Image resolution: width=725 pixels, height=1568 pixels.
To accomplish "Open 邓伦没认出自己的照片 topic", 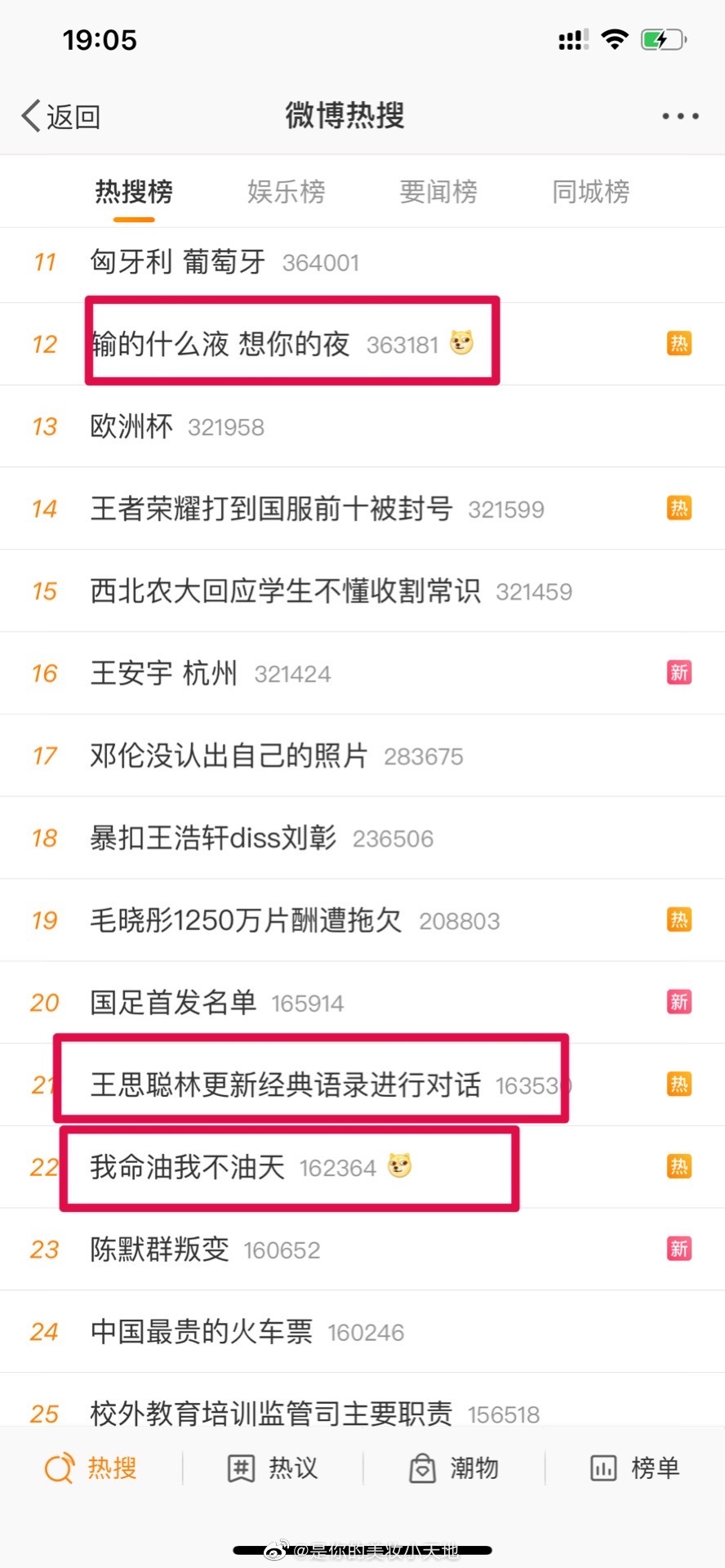I will [229, 756].
